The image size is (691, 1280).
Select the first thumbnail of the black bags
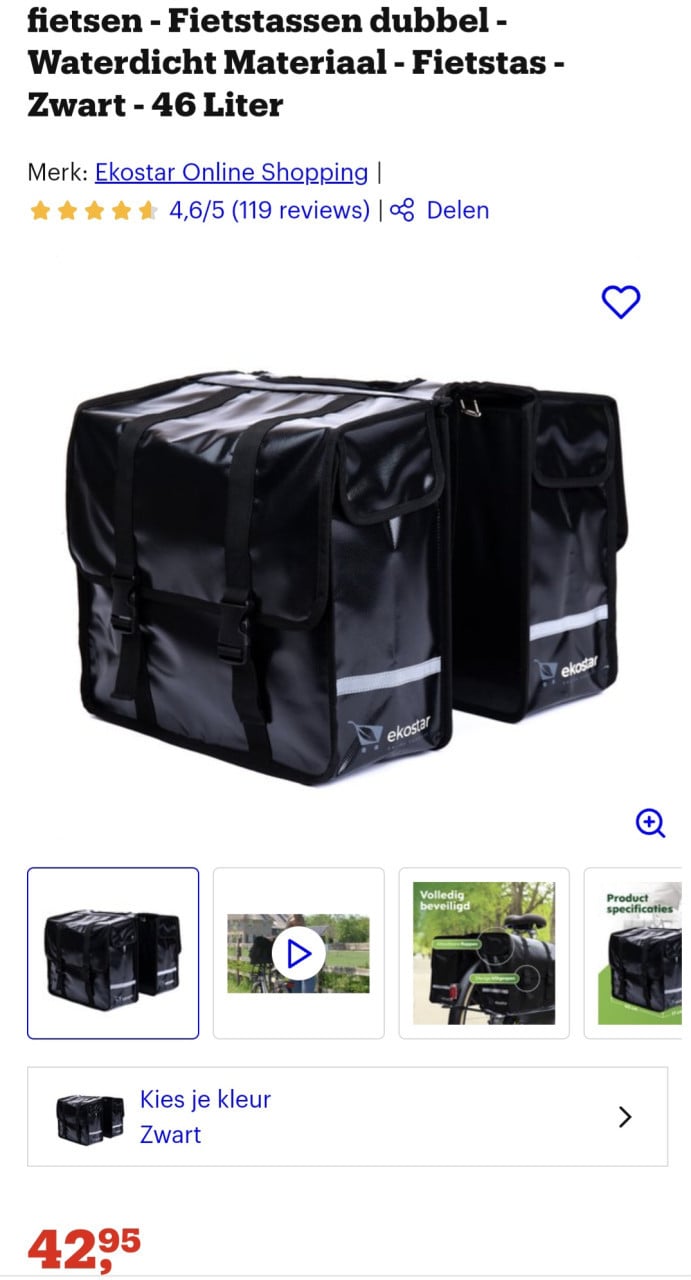113,953
